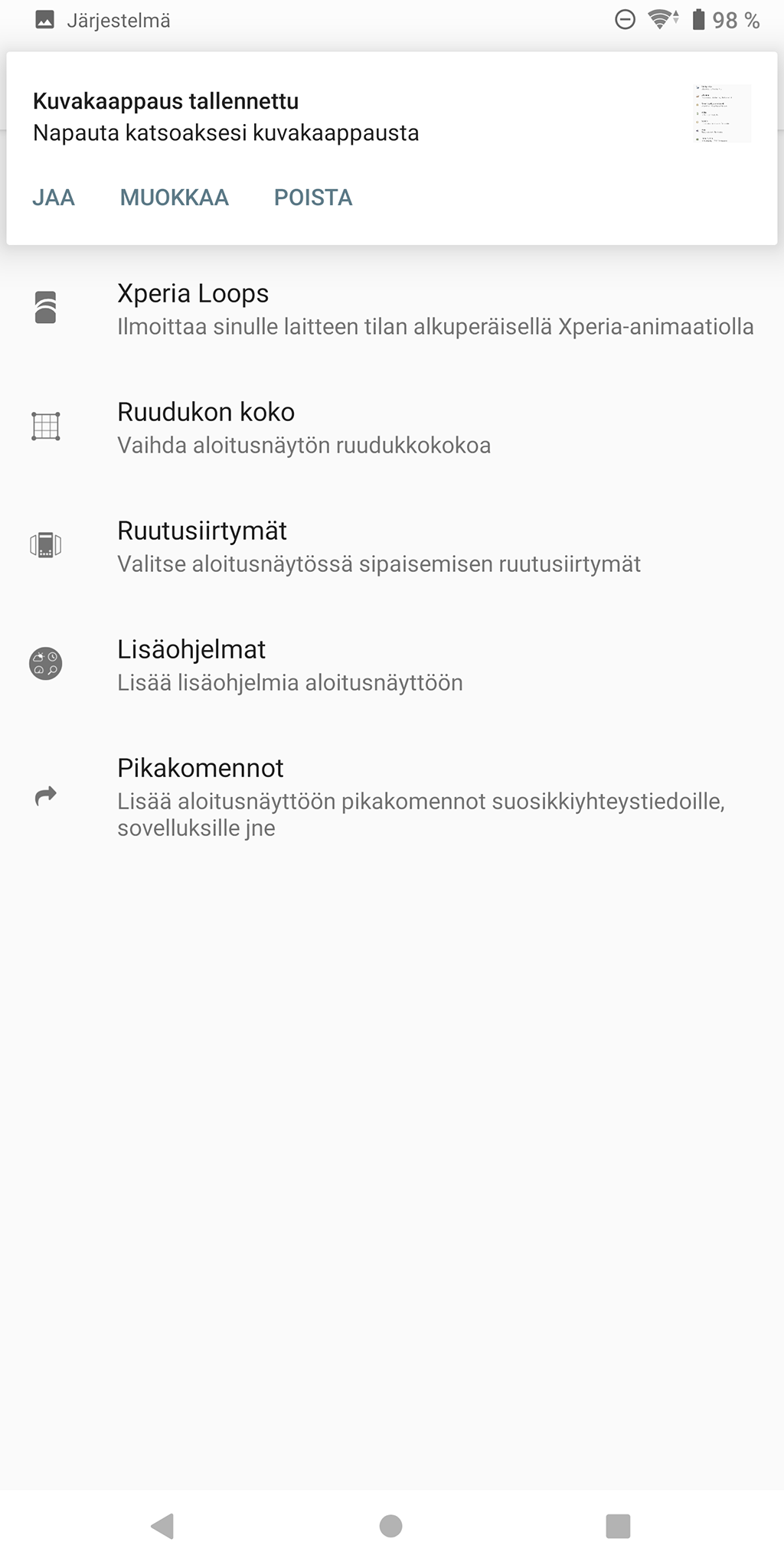Open the saved screenshot thumbnail preview
The width and height of the screenshot is (784, 1568).
pos(722,113)
